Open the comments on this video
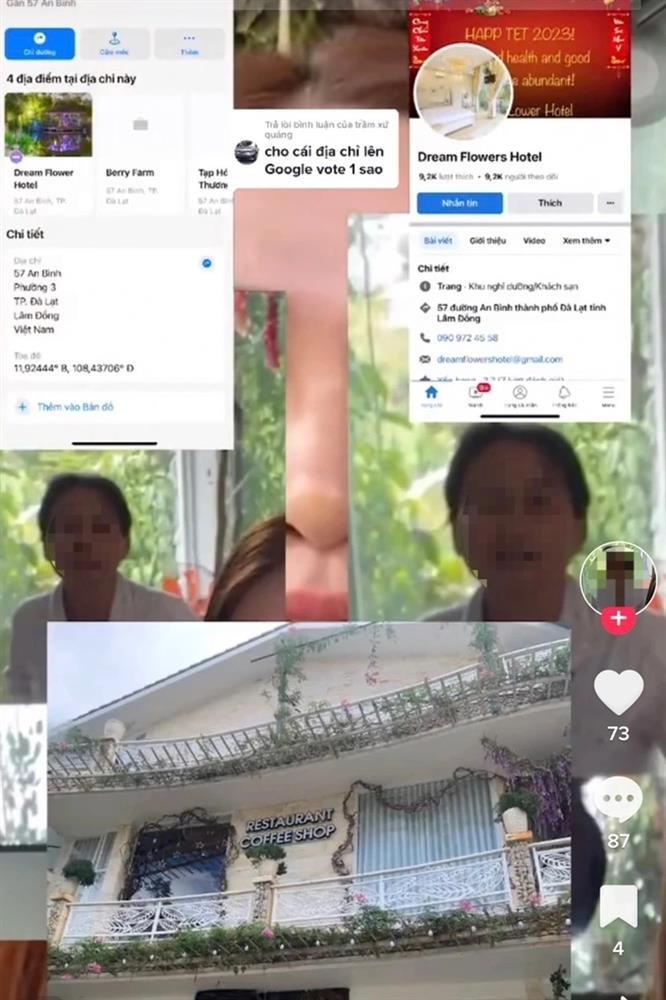Screen dimensions: 666x1000 [x=618, y=799]
